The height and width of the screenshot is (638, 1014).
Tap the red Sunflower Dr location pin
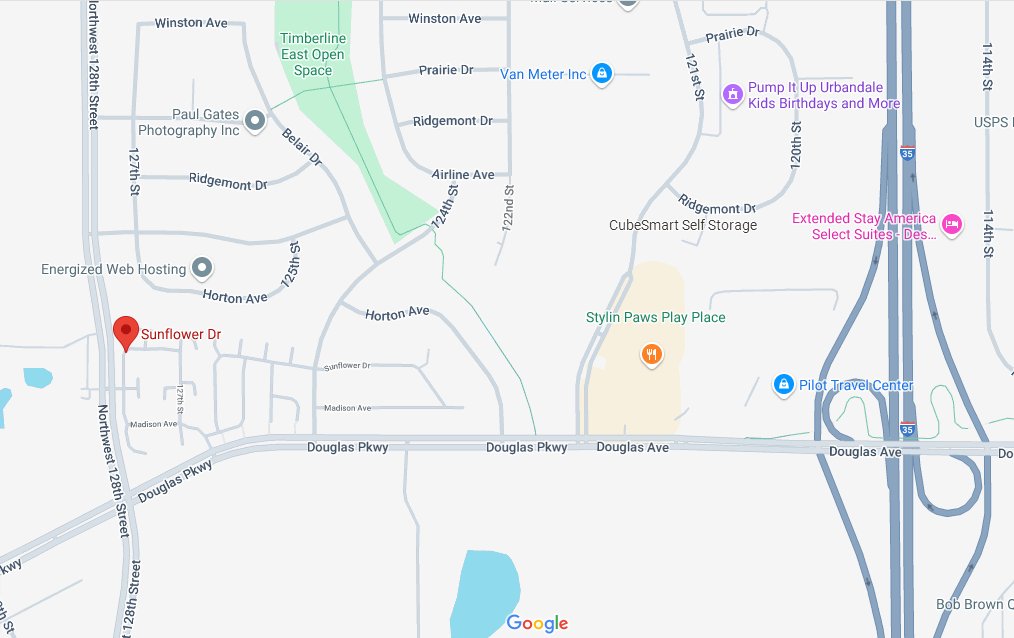pyautogui.click(x=125, y=331)
